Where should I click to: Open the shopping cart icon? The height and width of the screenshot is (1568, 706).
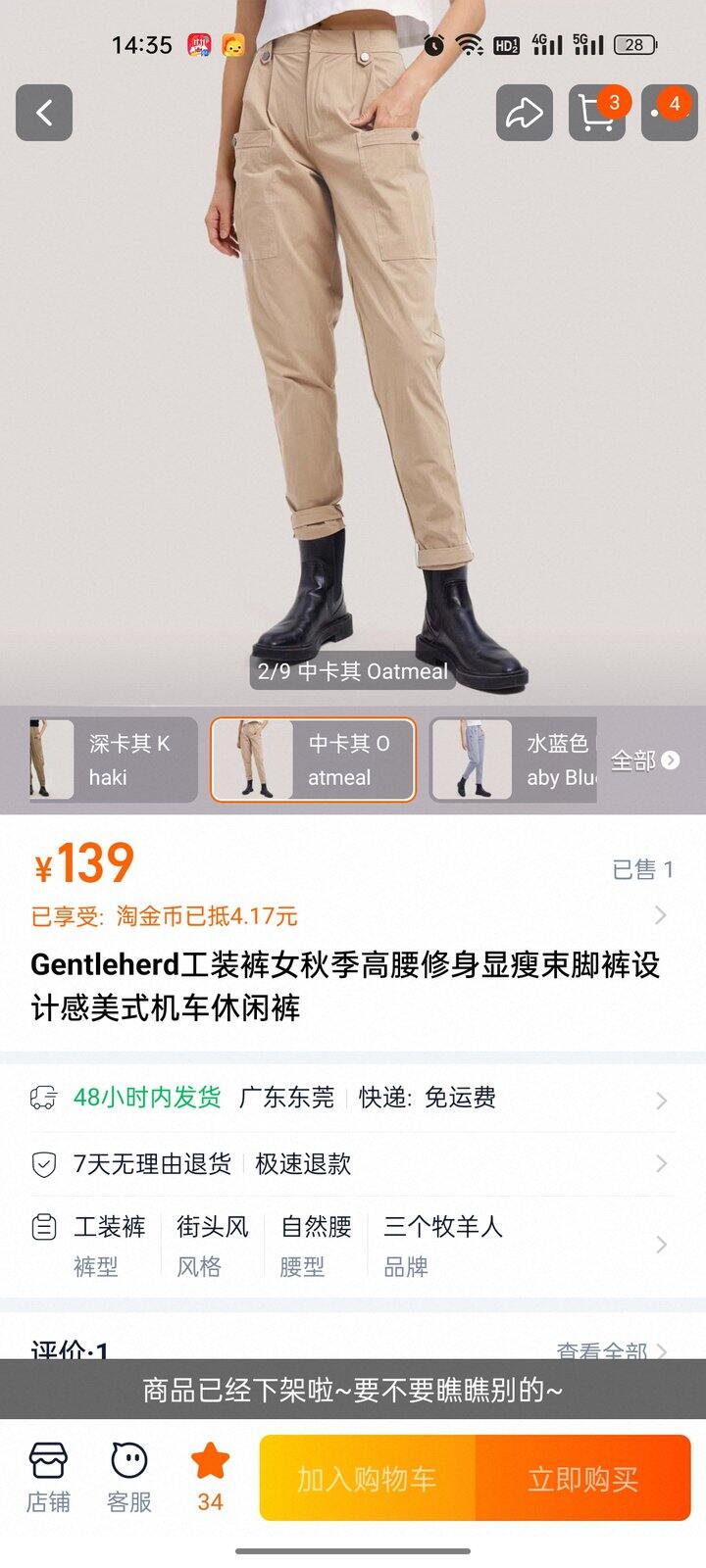click(x=595, y=113)
